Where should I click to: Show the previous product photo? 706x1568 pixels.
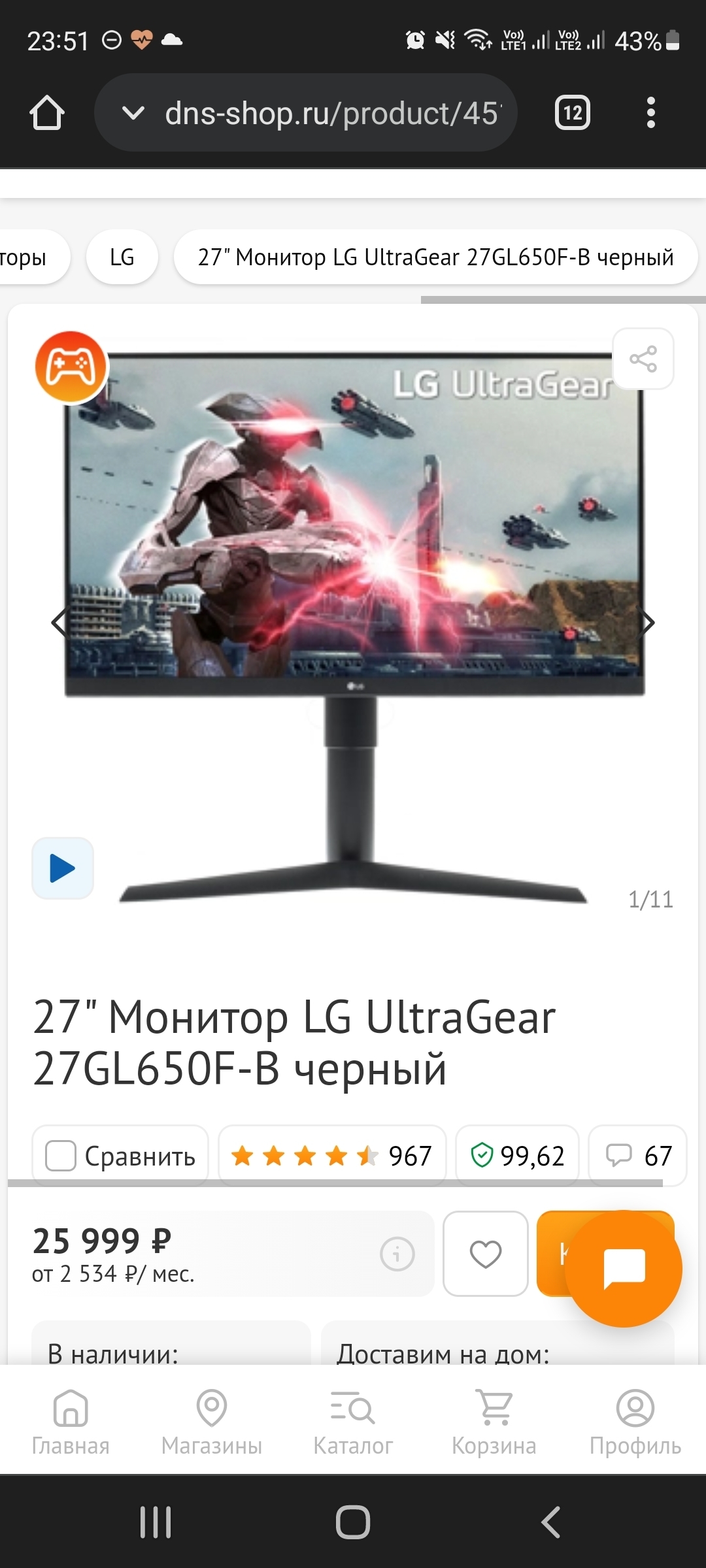[59, 623]
